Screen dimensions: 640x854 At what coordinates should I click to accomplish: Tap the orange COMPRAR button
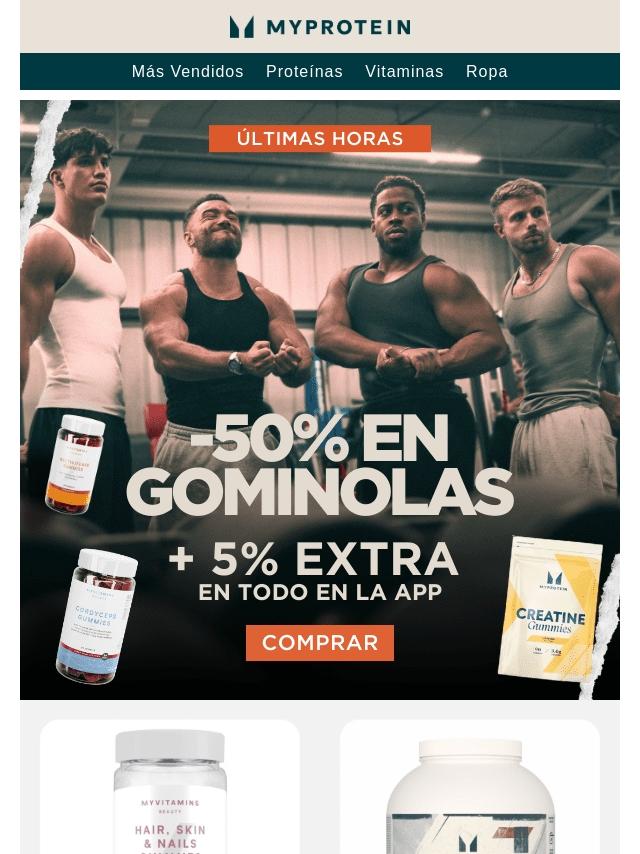pos(320,643)
